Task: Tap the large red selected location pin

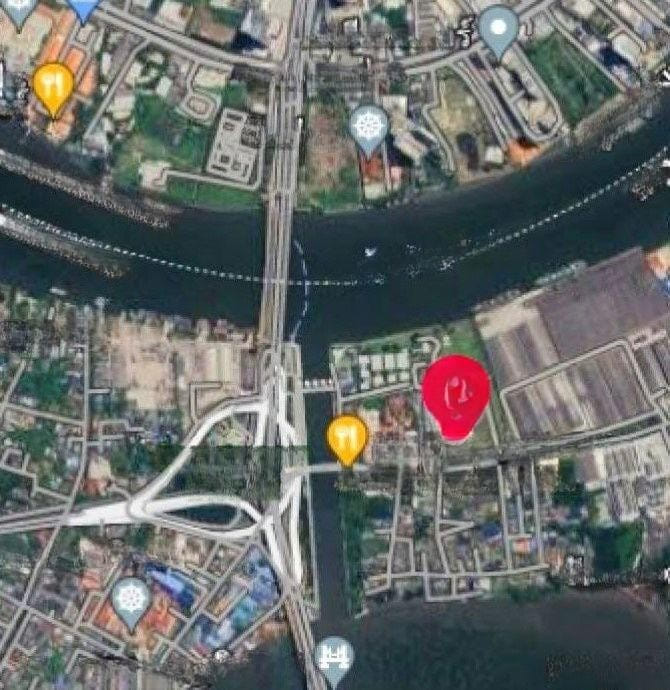Action: [456, 393]
